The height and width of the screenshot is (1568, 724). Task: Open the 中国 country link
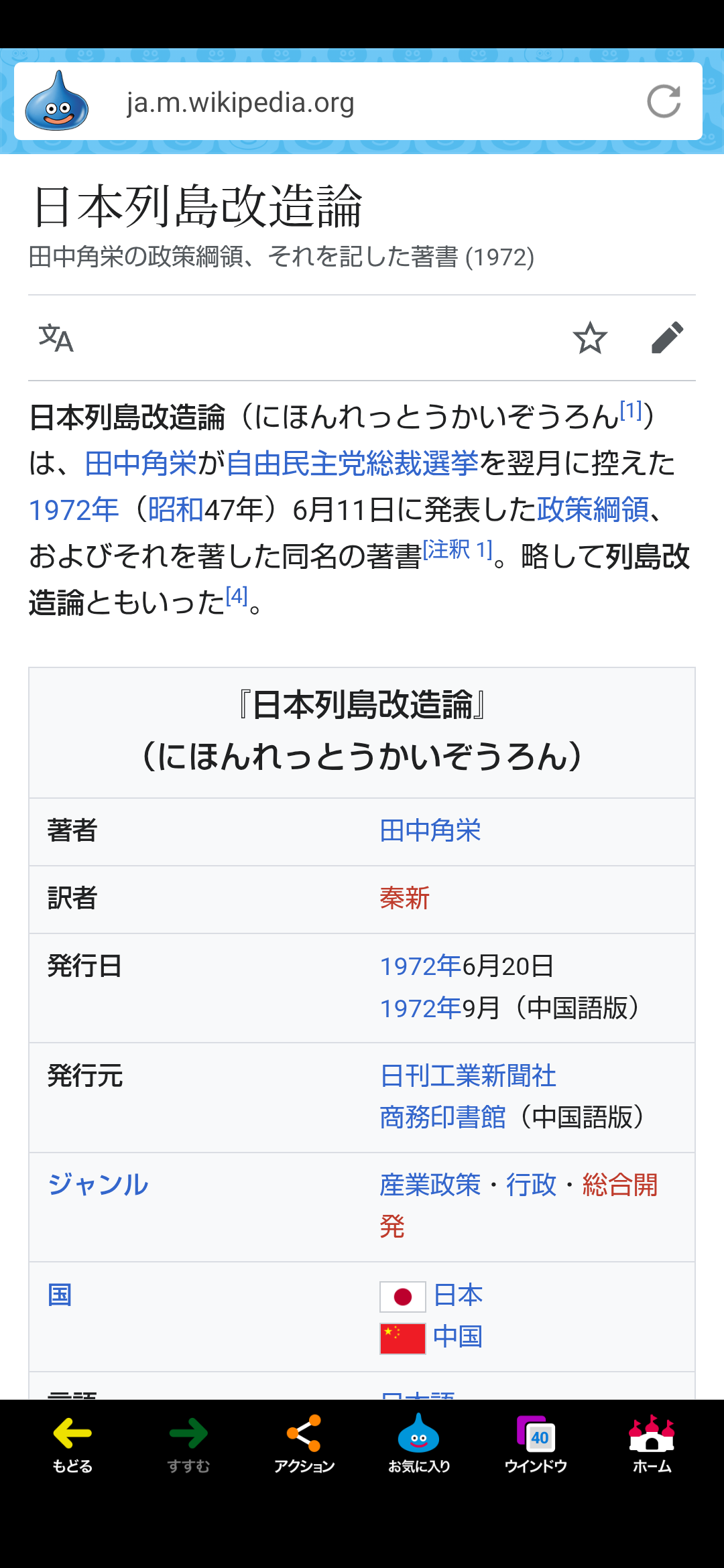[x=458, y=1337]
